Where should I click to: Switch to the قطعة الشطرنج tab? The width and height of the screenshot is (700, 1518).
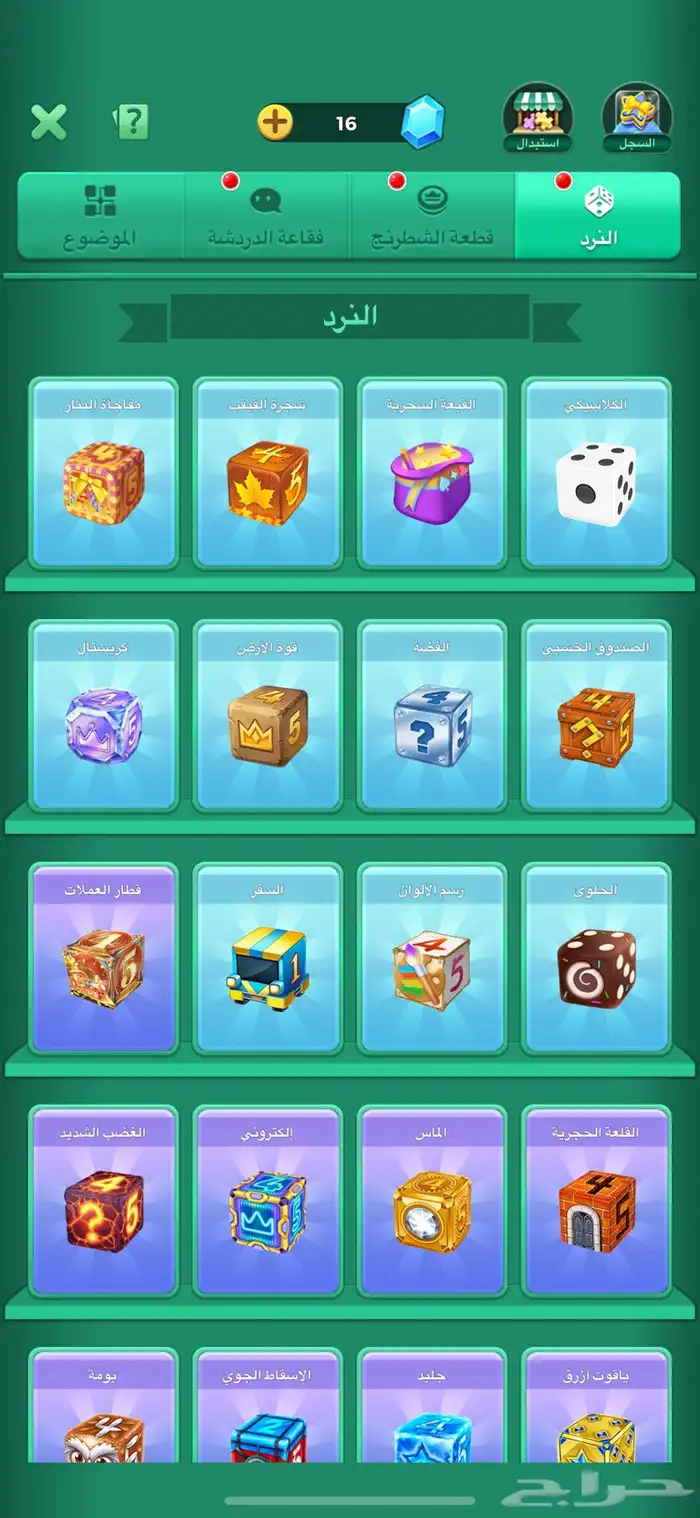tap(432, 216)
